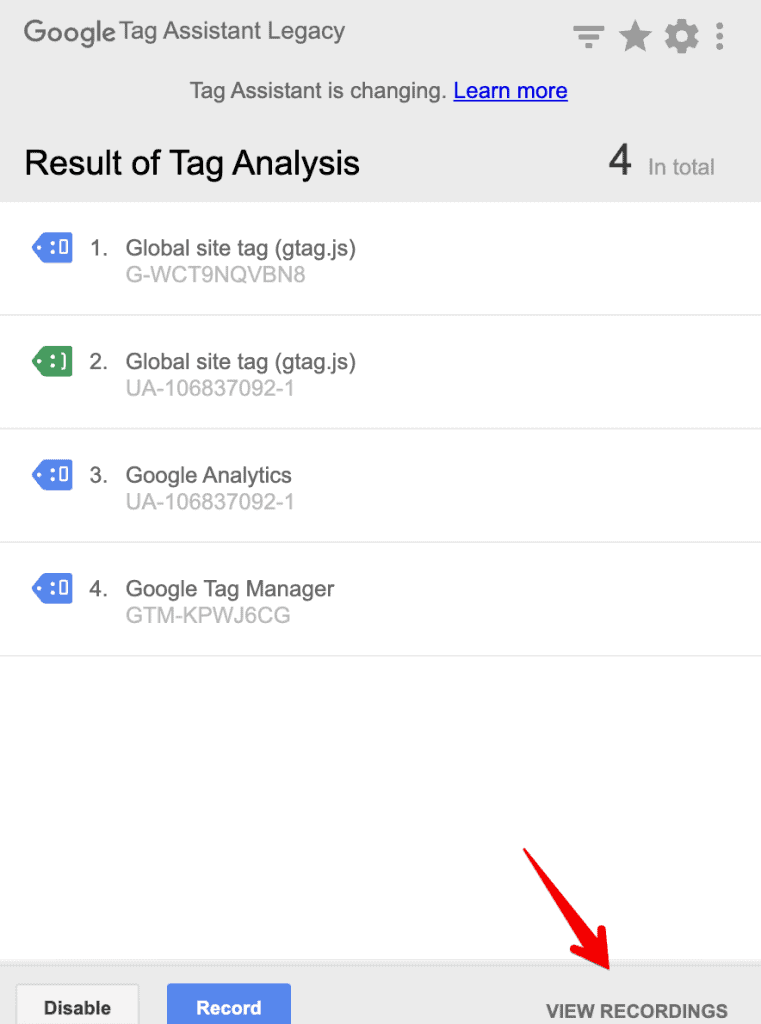Open Global site tag UA-106837092-1 row
Screen dimensions: 761x1024
pyautogui.click(x=240, y=373)
